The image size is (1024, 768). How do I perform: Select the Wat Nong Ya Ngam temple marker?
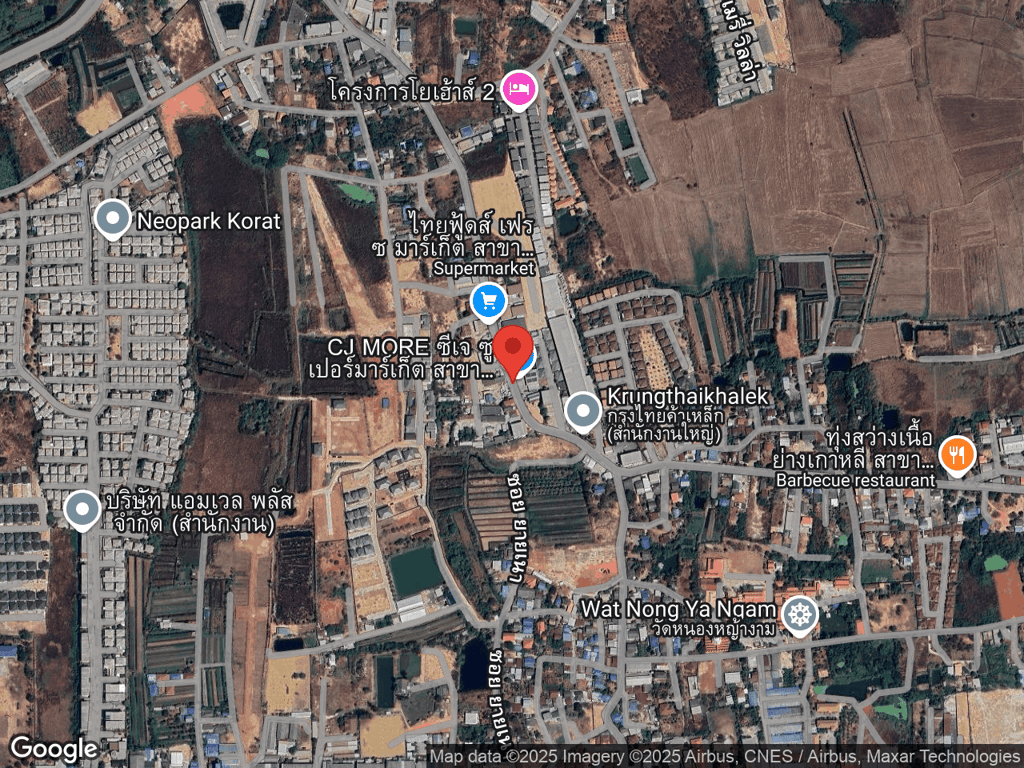click(800, 615)
